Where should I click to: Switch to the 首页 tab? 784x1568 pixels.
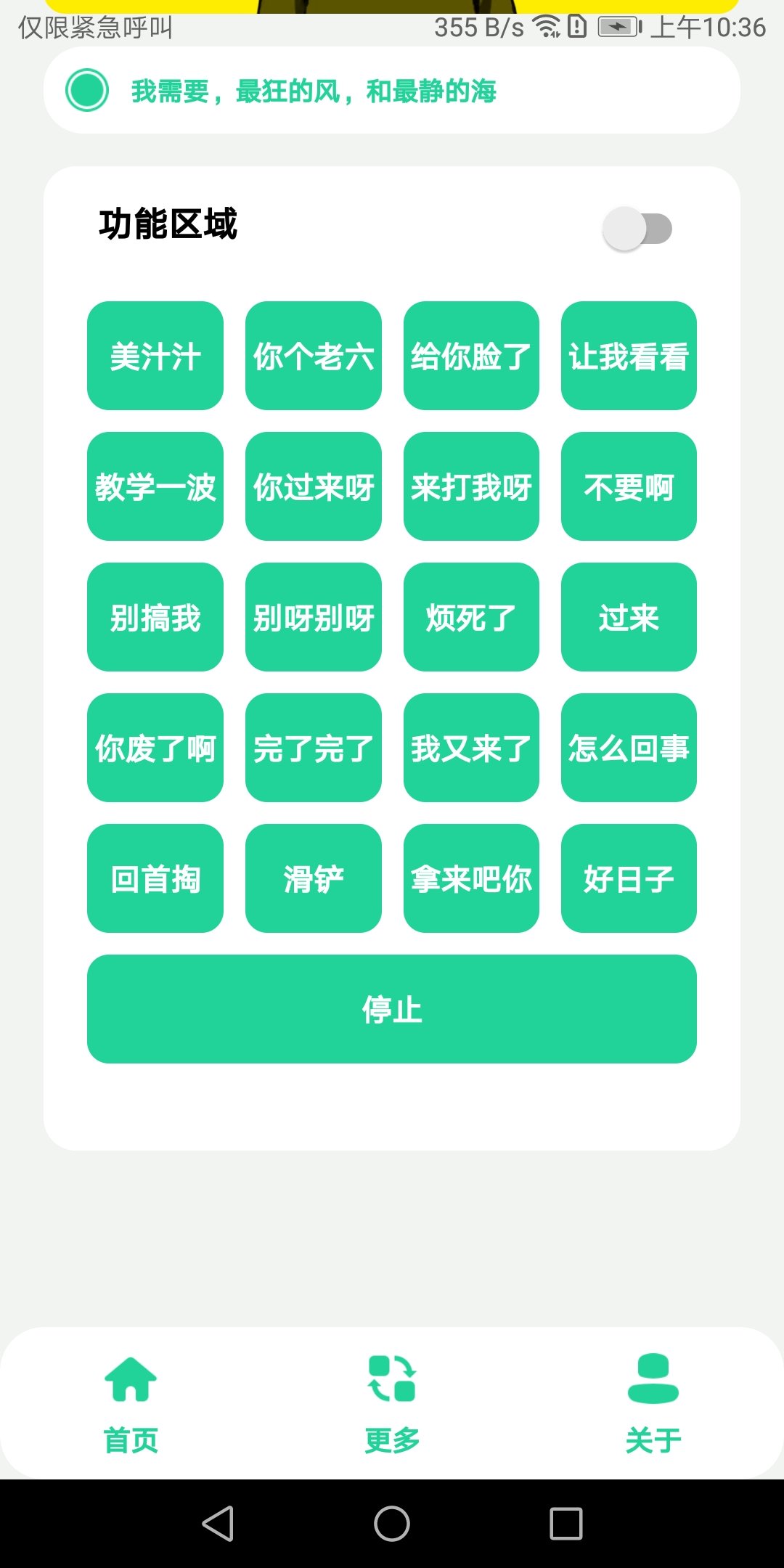[x=131, y=1402]
